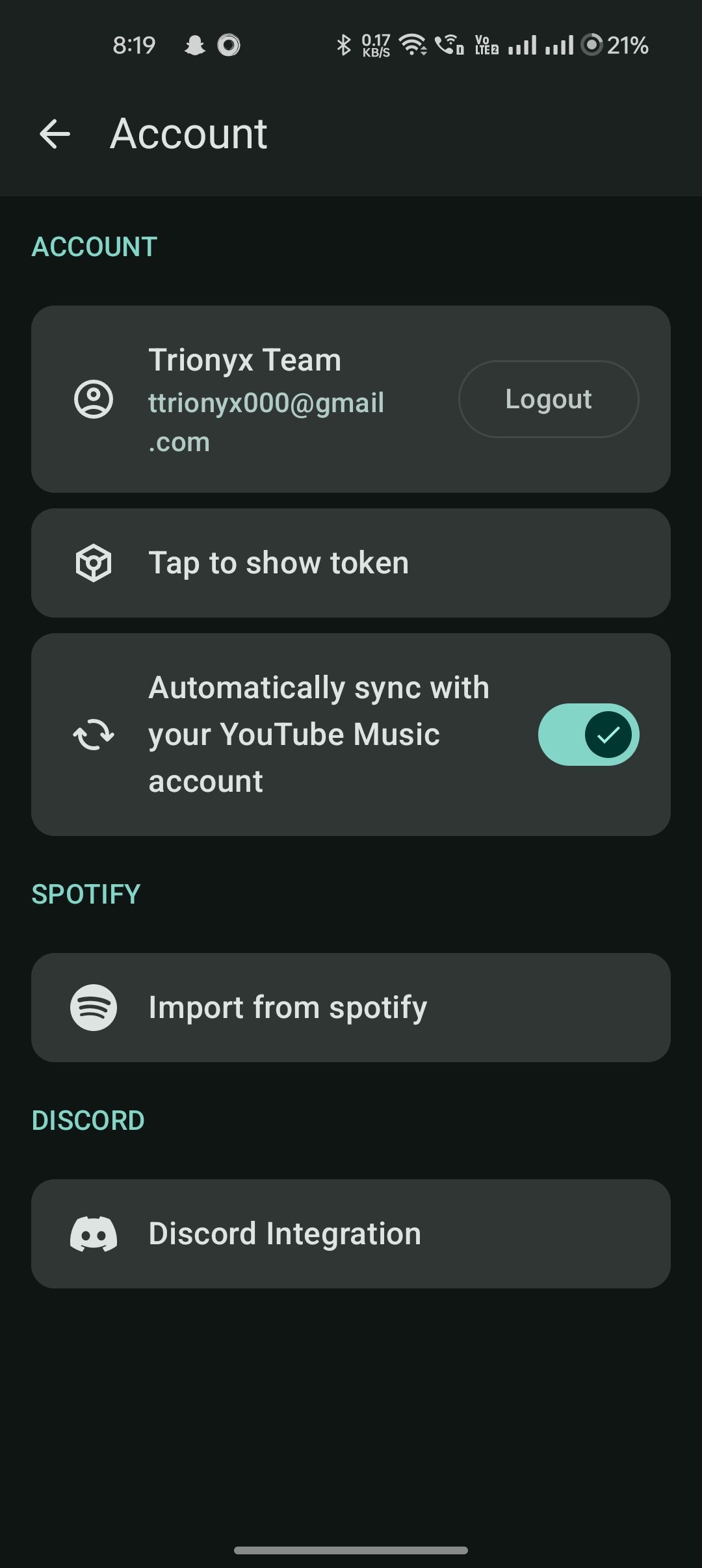This screenshot has height=1568, width=702.
Task: Log out of the Trionyx Team account
Action: coord(548,399)
